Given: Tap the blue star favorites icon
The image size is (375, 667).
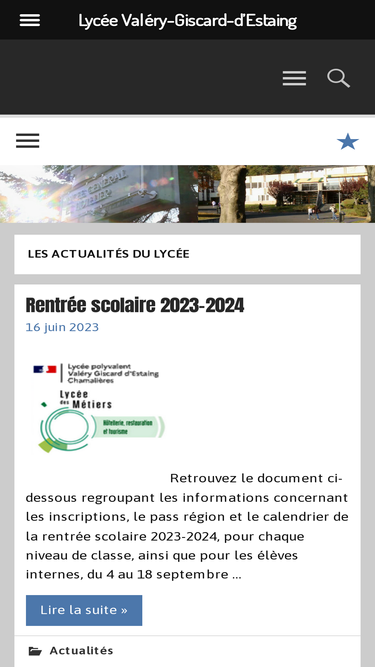Looking at the screenshot, I should coord(348,141).
